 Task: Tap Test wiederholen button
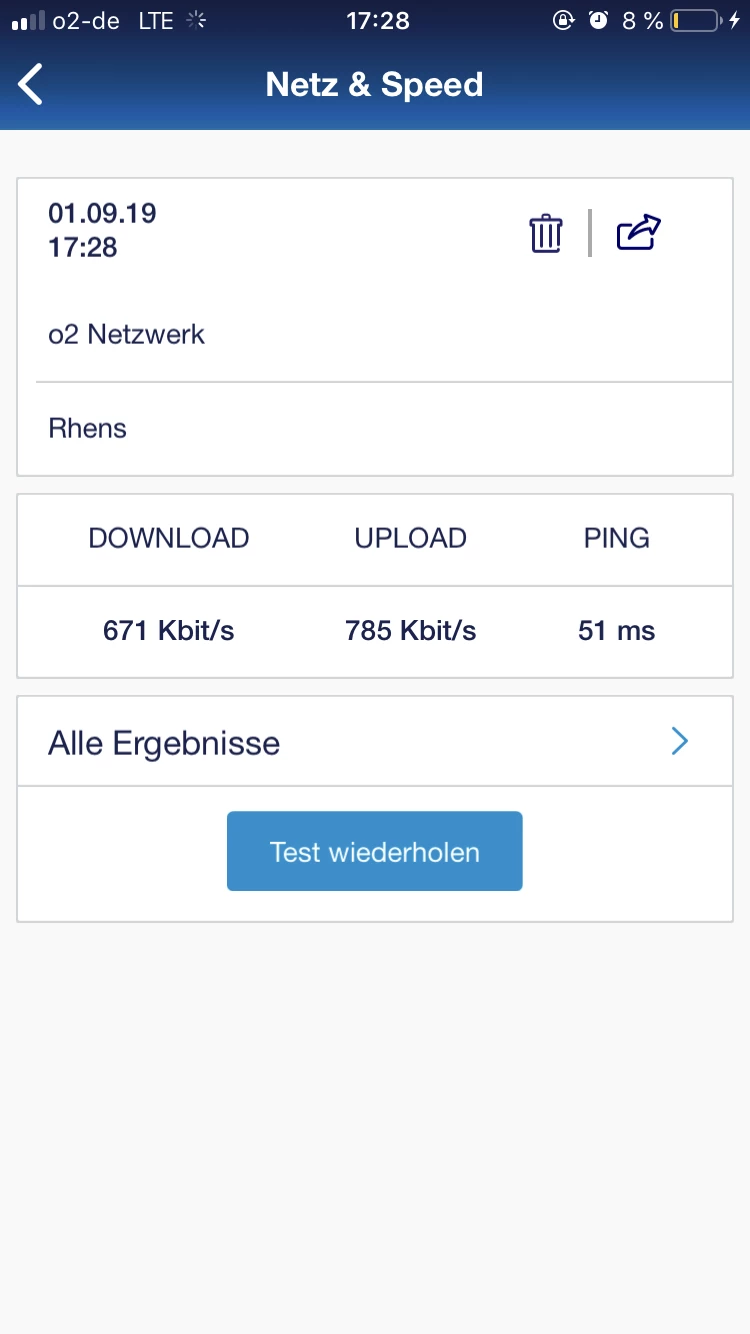(374, 851)
